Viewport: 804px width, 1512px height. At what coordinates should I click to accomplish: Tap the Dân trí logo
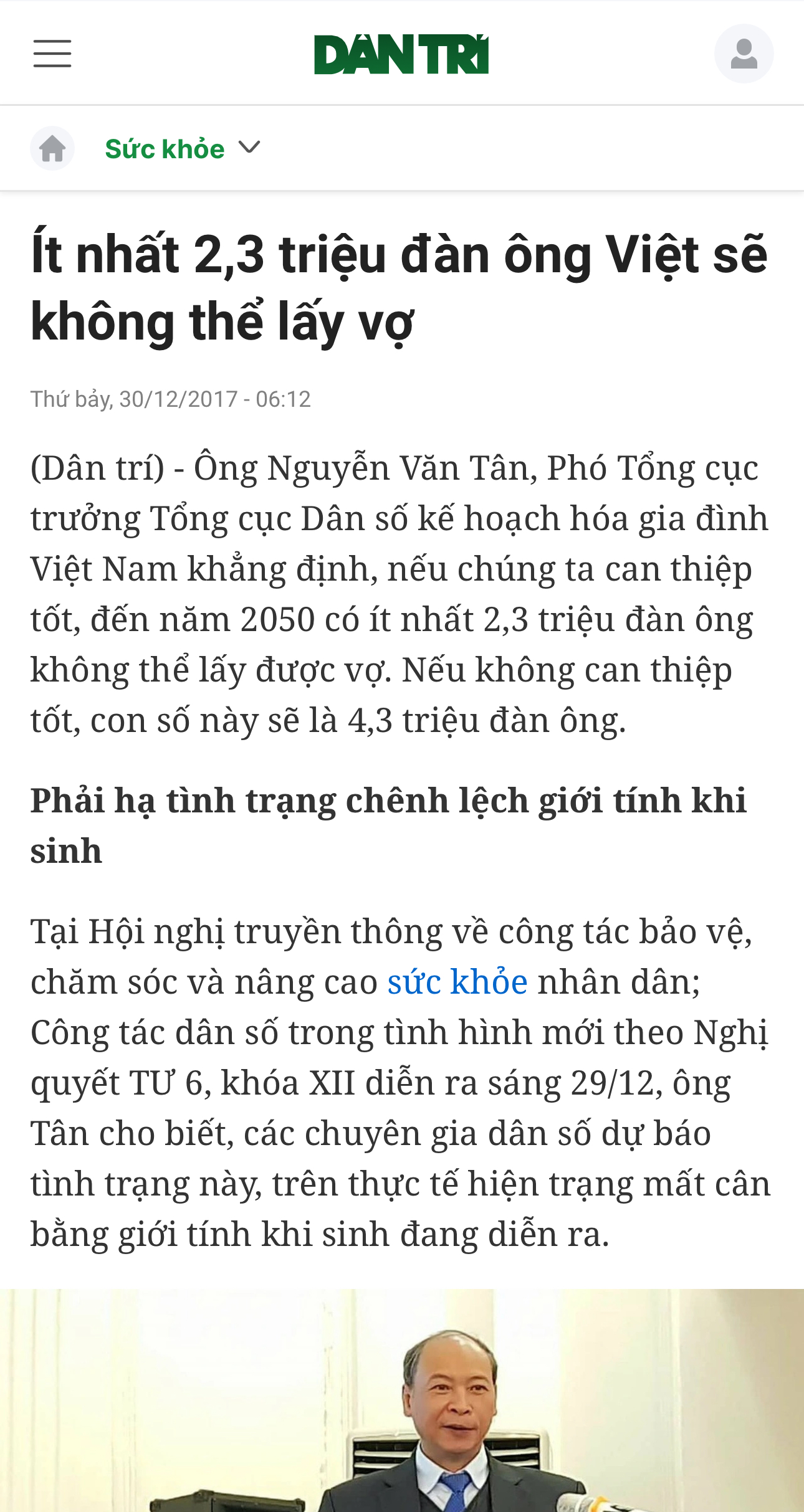coord(401,54)
